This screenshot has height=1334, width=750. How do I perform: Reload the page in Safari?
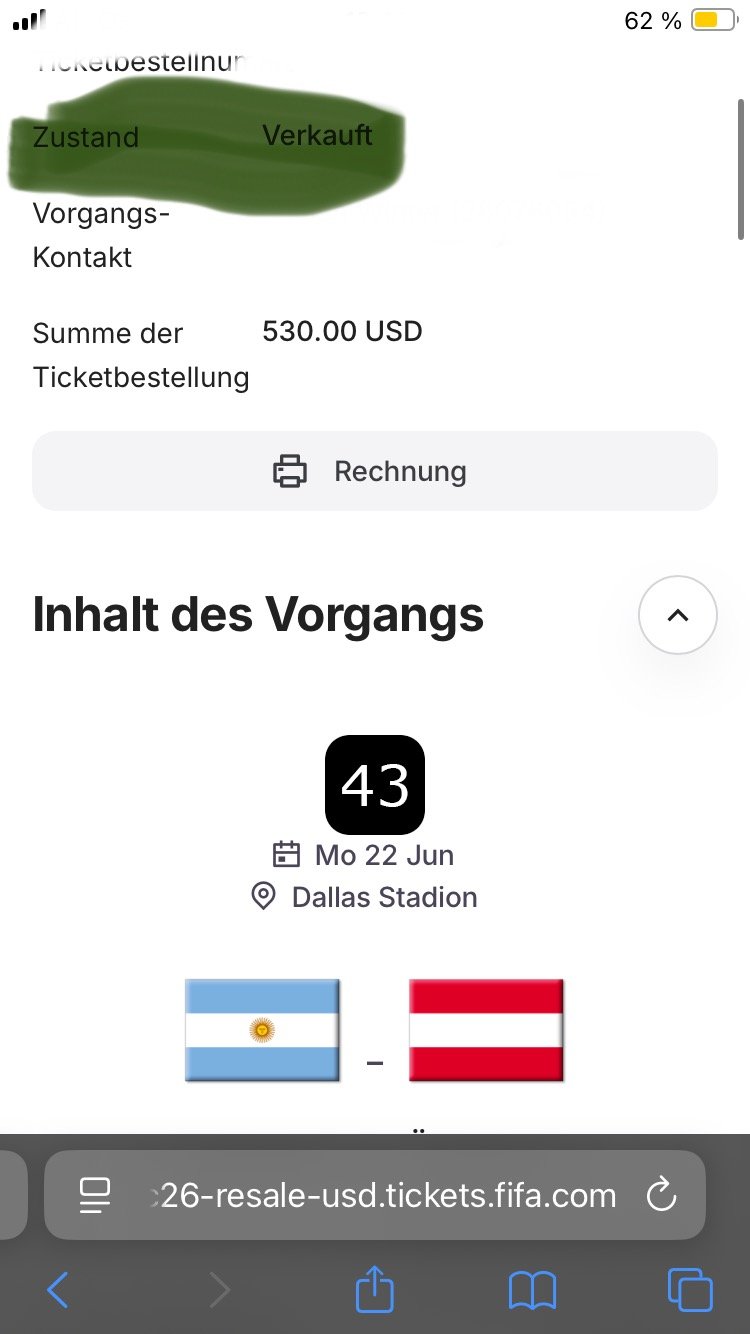click(x=661, y=1194)
